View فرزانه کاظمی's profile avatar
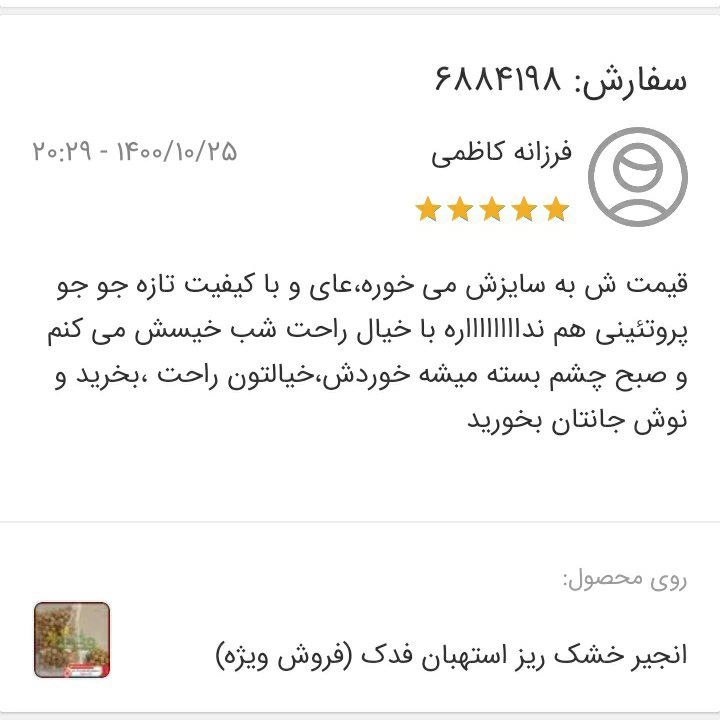 coord(637,176)
